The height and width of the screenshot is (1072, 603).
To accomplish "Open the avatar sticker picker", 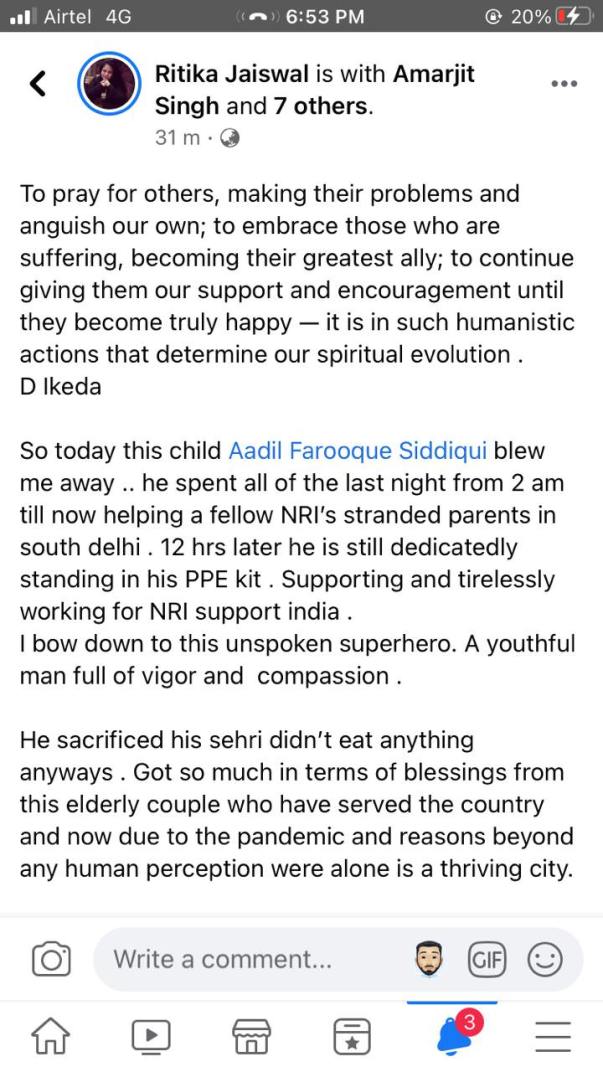I will click(429, 959).
